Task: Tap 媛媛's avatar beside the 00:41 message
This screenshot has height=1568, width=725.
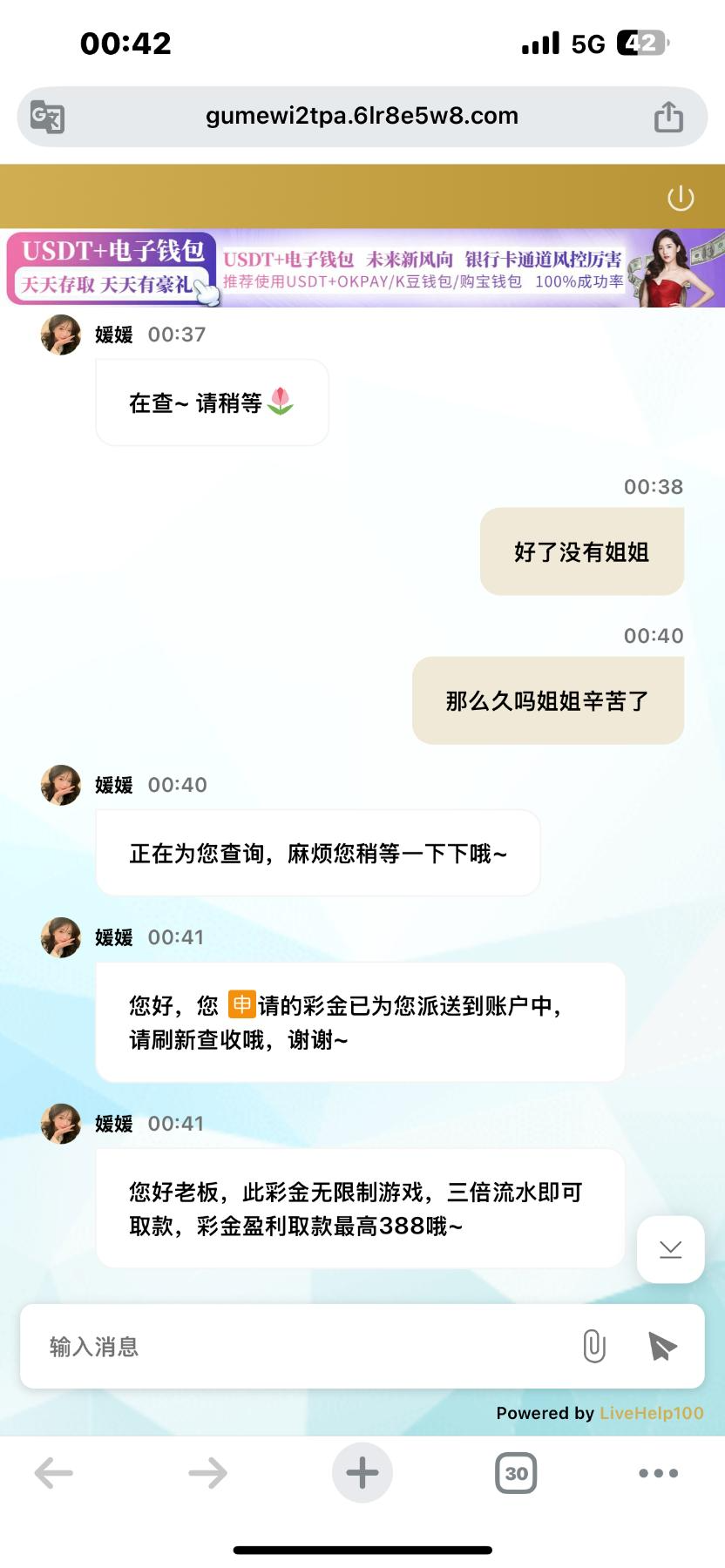Action: (x=60, y=937)
